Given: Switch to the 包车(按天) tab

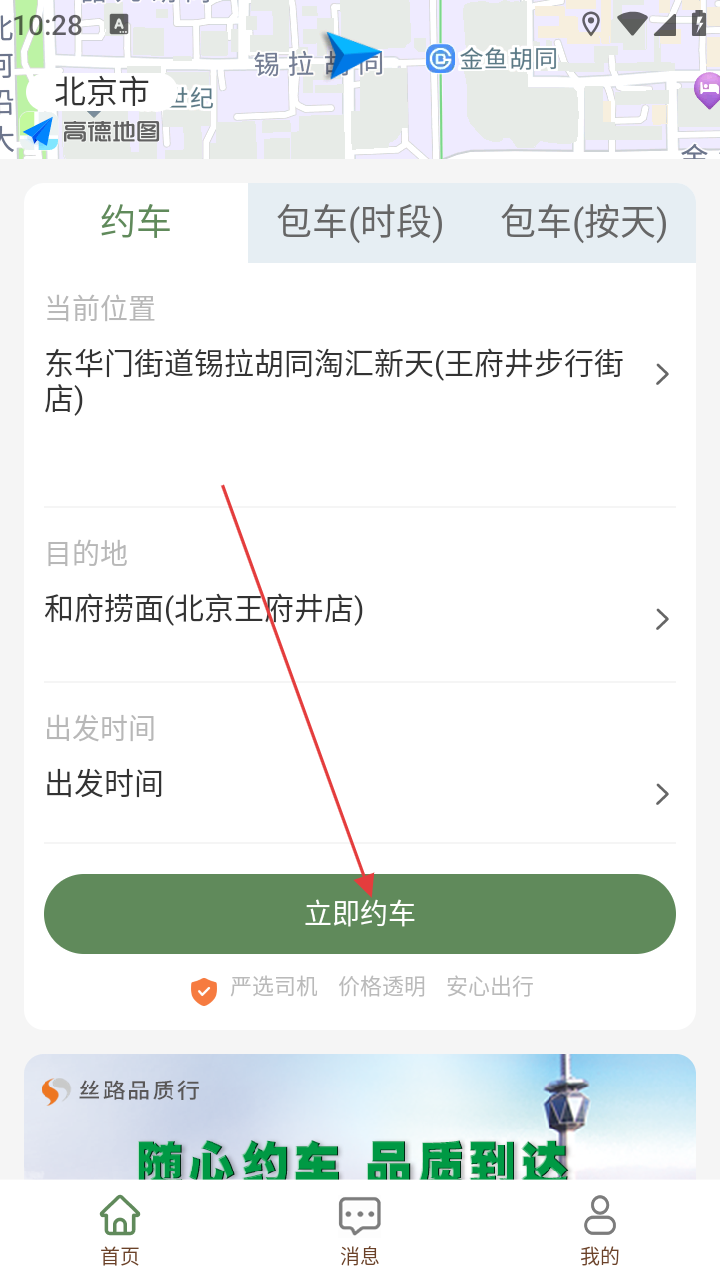Looking at the screenshot, I should click(x=584, y=222).
